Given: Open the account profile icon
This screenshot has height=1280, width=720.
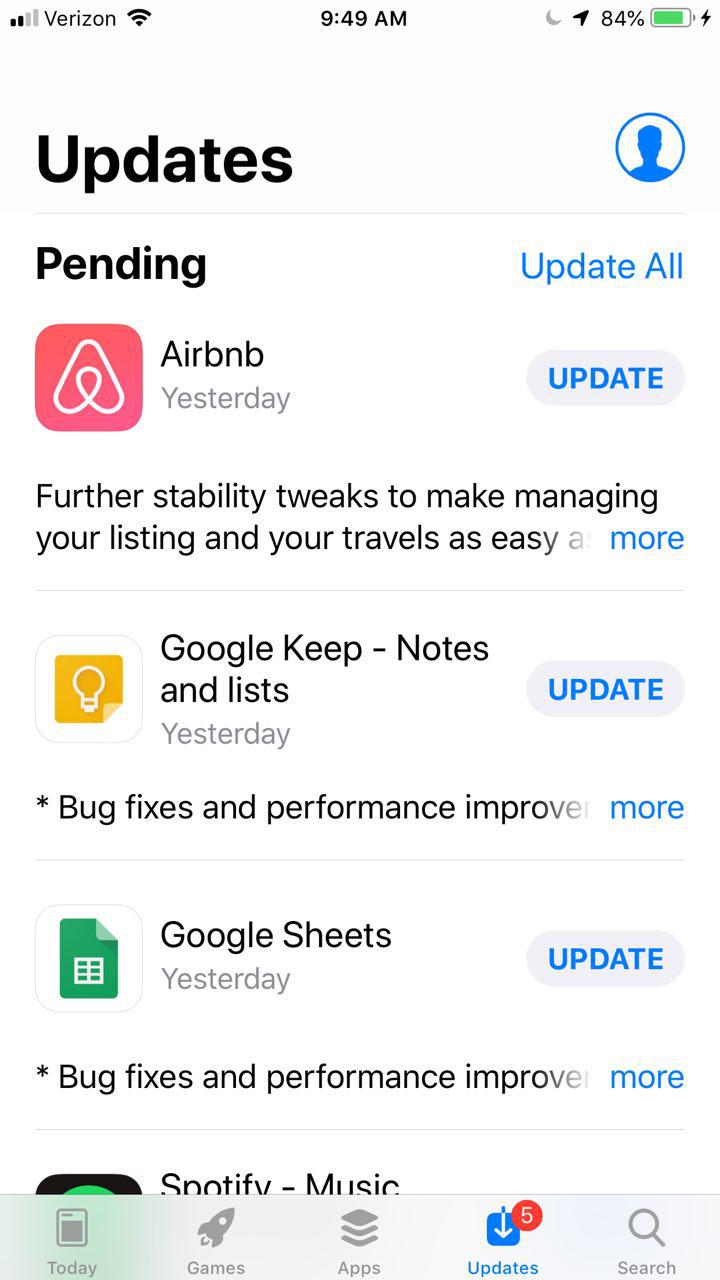Looking at the screenshot, I should (x=650, y=148).
